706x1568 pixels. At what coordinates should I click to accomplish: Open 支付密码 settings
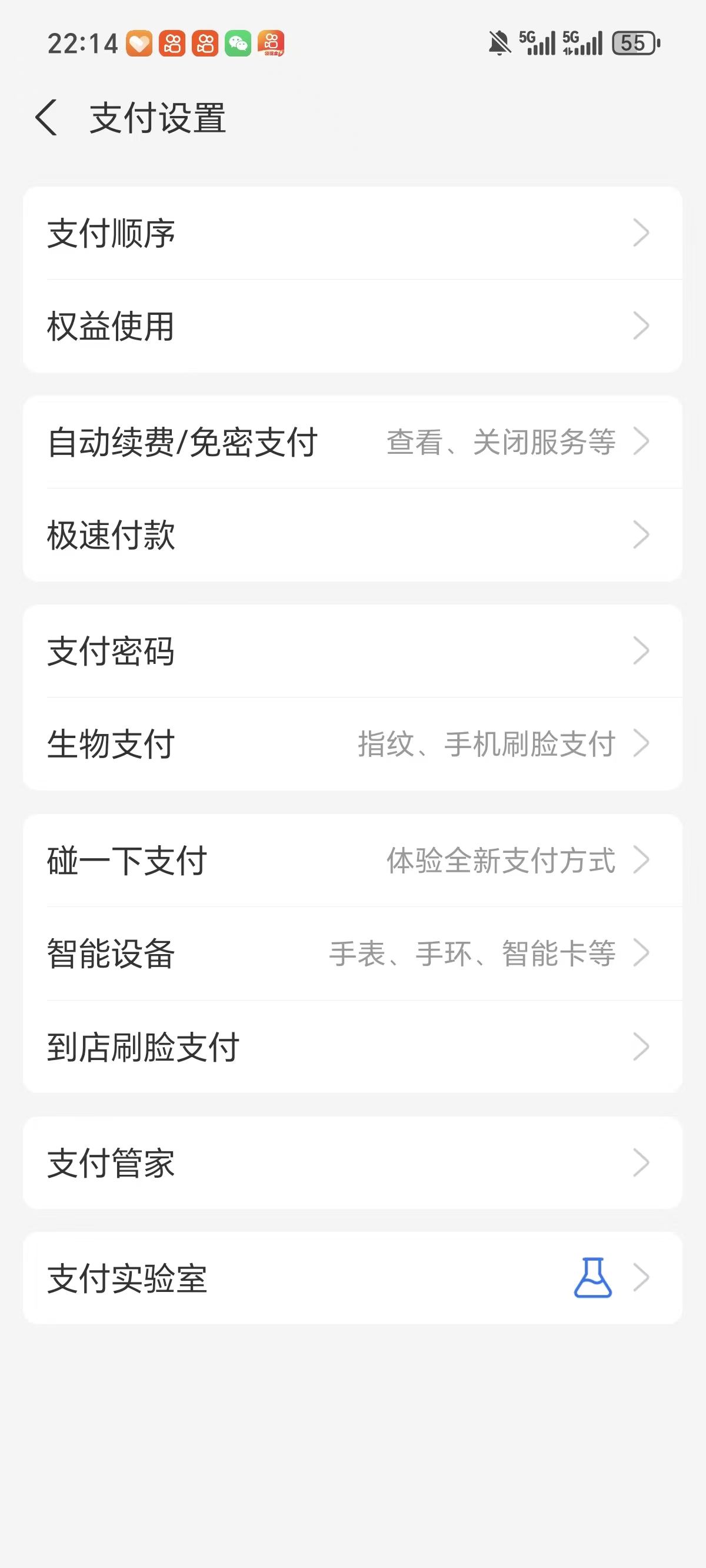[352, 651]
